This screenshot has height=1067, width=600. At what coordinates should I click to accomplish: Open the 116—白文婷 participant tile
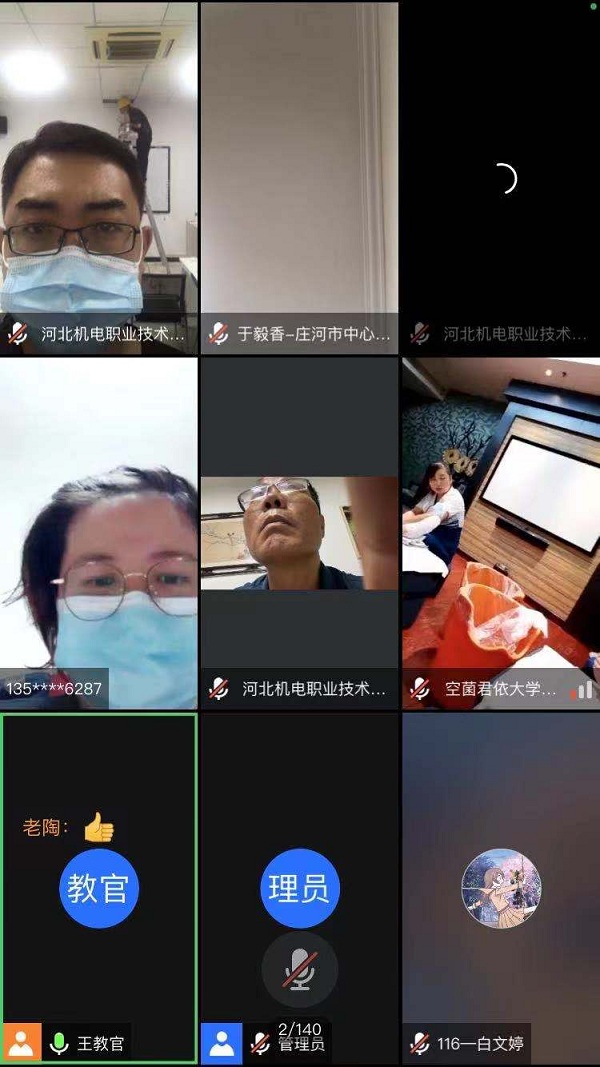[500, 887]
